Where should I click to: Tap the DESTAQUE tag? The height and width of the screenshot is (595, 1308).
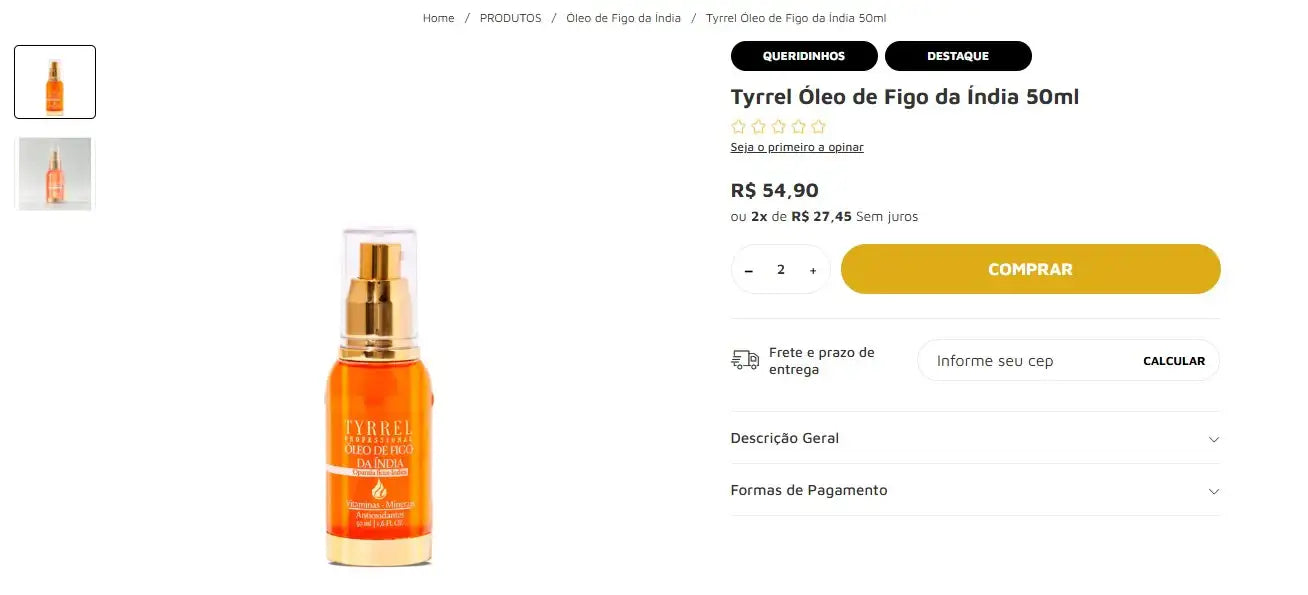(x=957, y=56)
